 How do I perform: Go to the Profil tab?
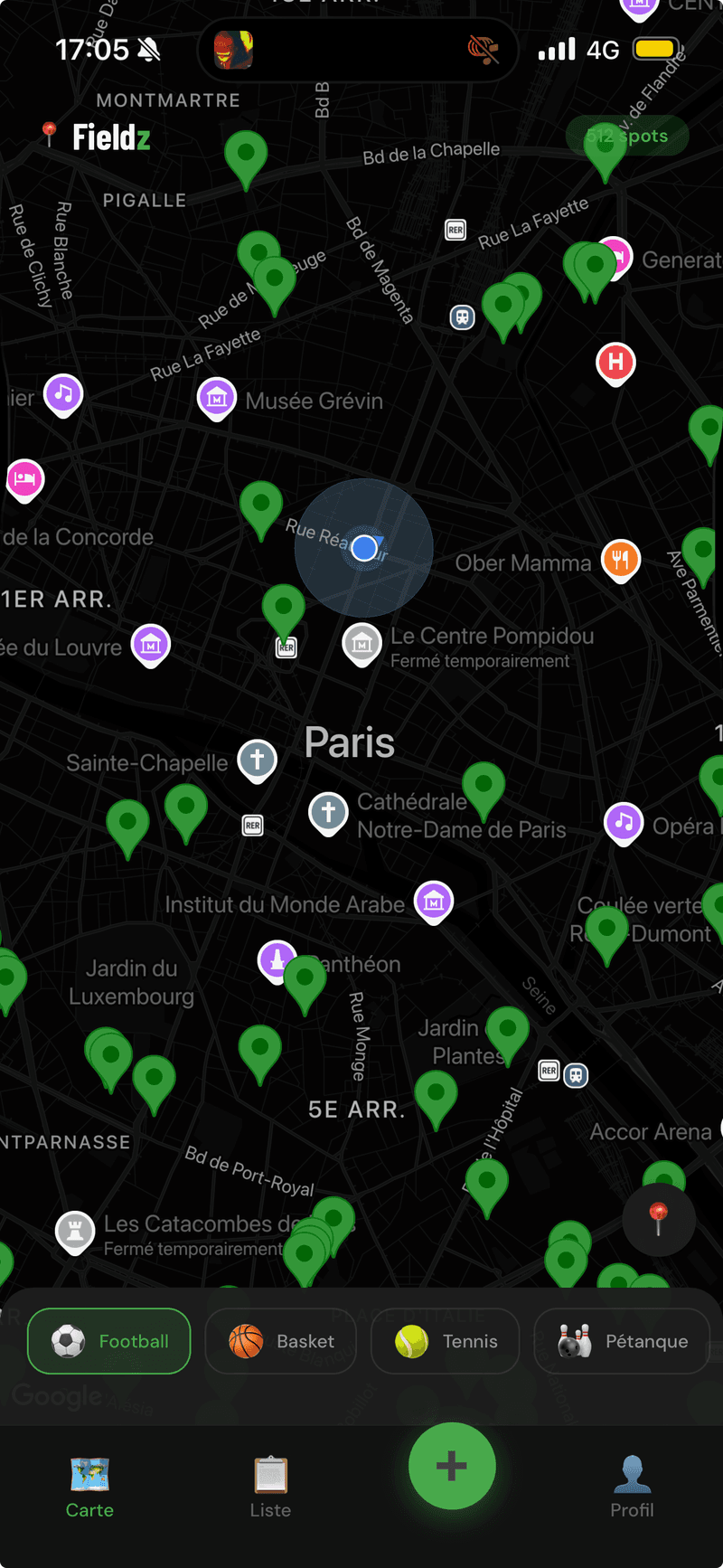632,1488
